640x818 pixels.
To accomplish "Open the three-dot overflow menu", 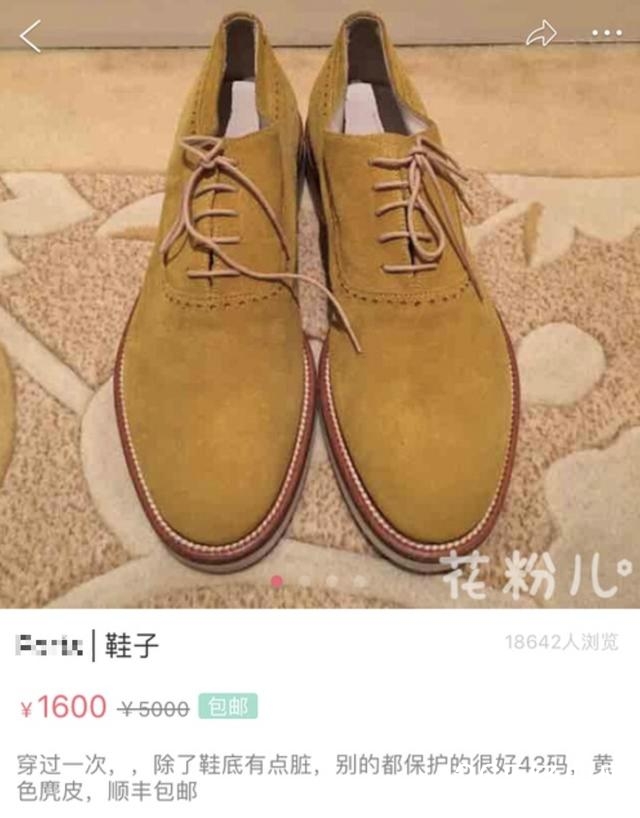I will pyautogui.click(x=606, y=34).
